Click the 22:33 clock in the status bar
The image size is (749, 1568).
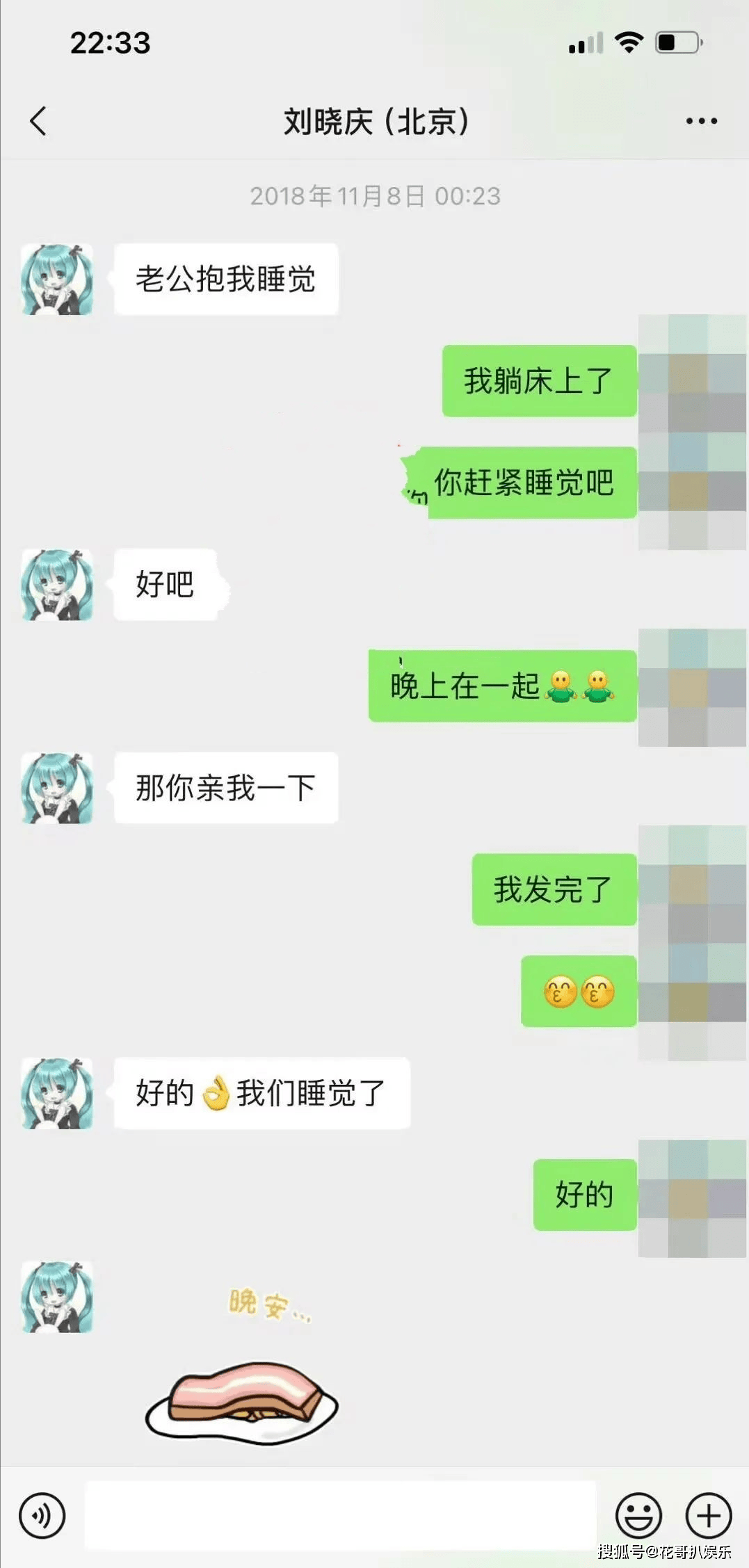point(111,43)
